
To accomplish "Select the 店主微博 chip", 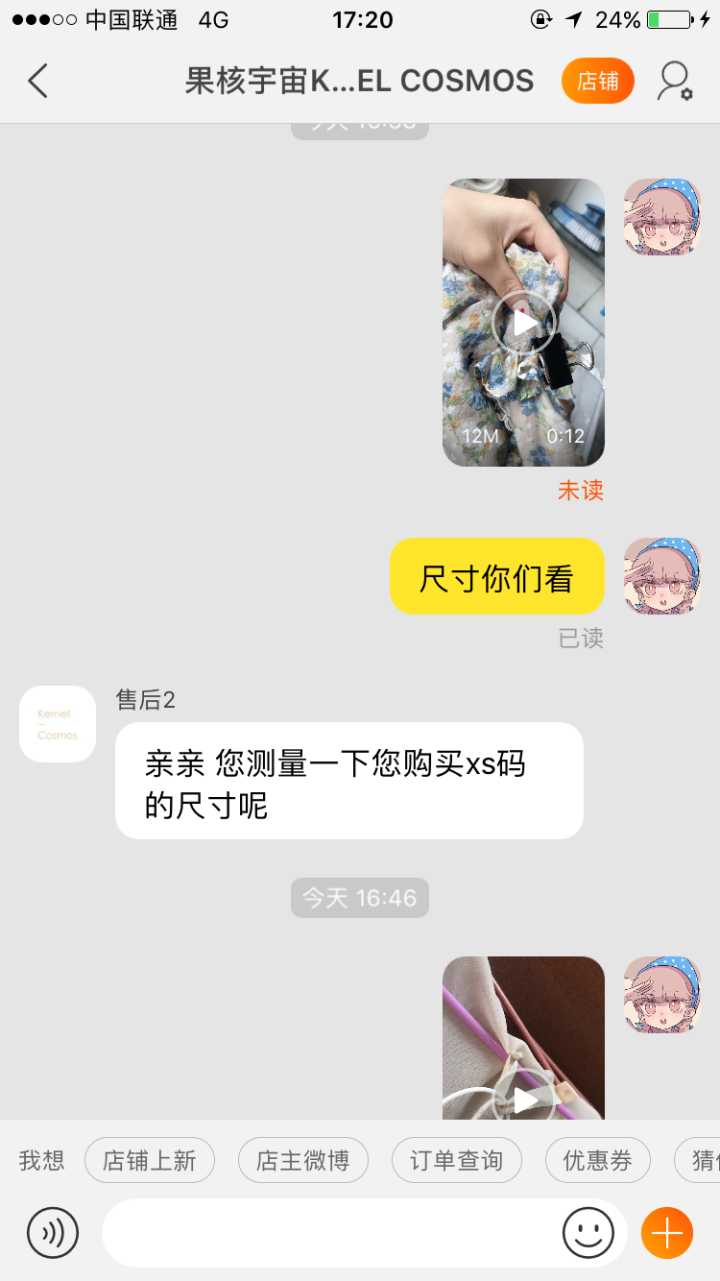I will click(303, 1160).
